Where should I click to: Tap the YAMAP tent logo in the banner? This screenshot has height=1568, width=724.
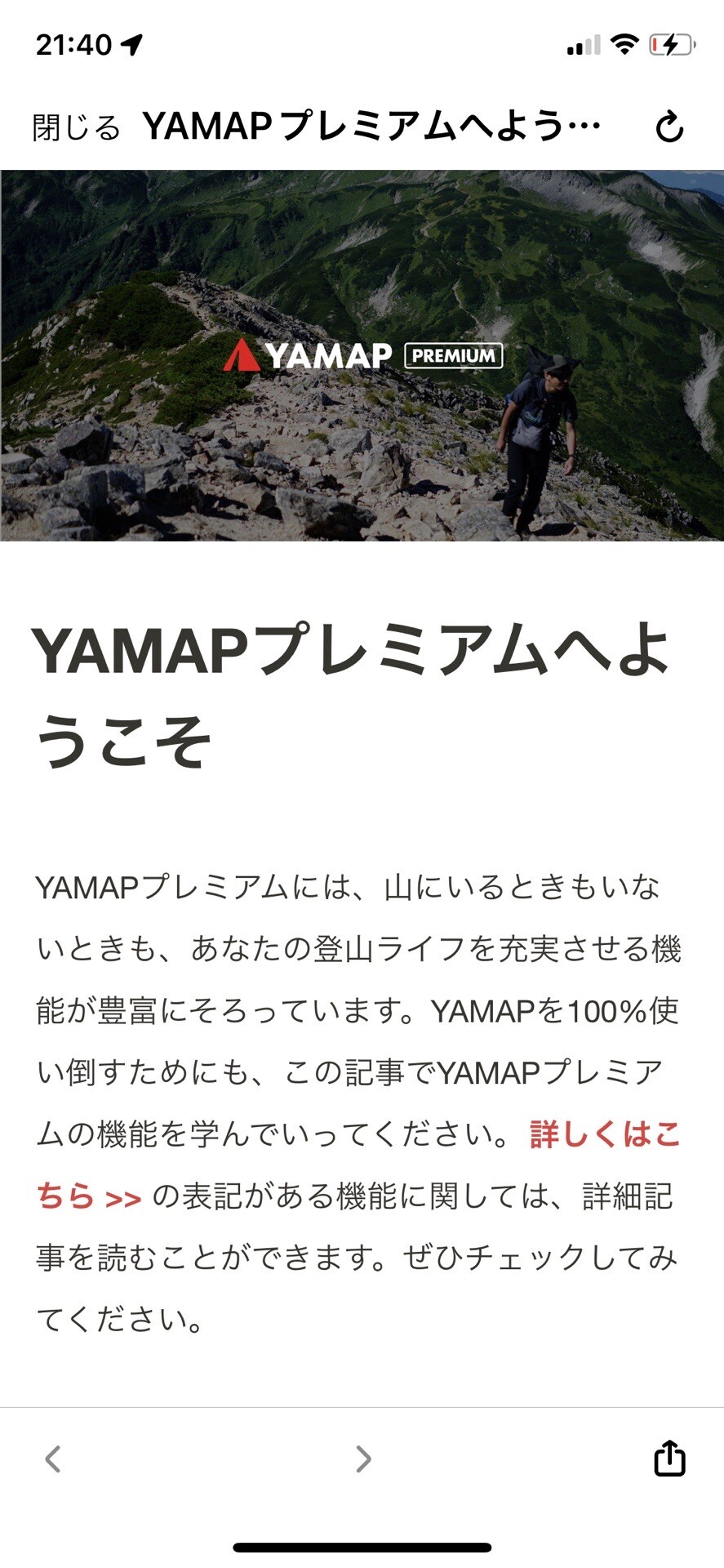(242, 357)
